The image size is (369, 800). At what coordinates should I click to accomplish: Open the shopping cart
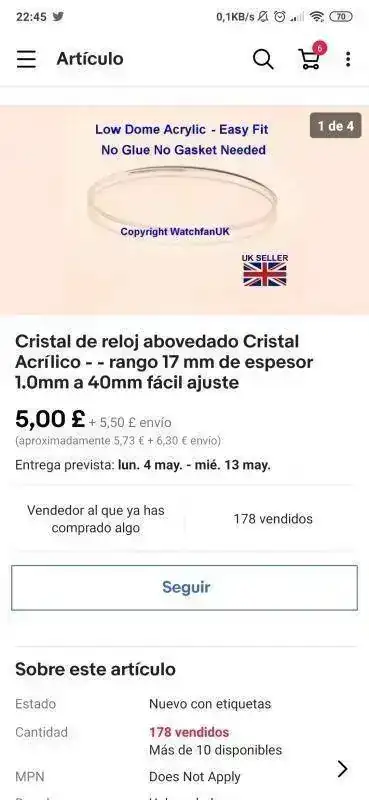pos(311,56)
